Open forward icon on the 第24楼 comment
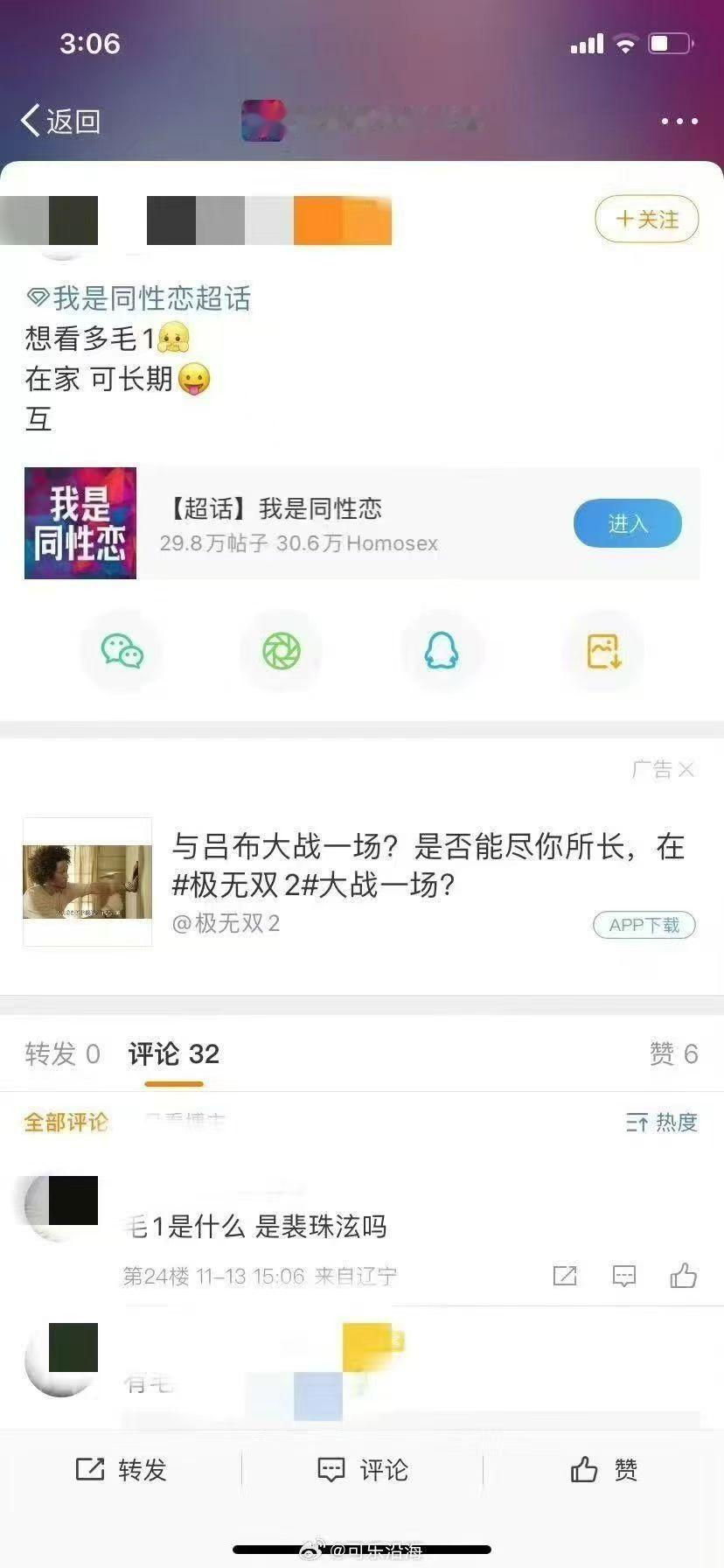Image resolution: width=724 pixels, height=1568 pixels. pos(564,1277)
